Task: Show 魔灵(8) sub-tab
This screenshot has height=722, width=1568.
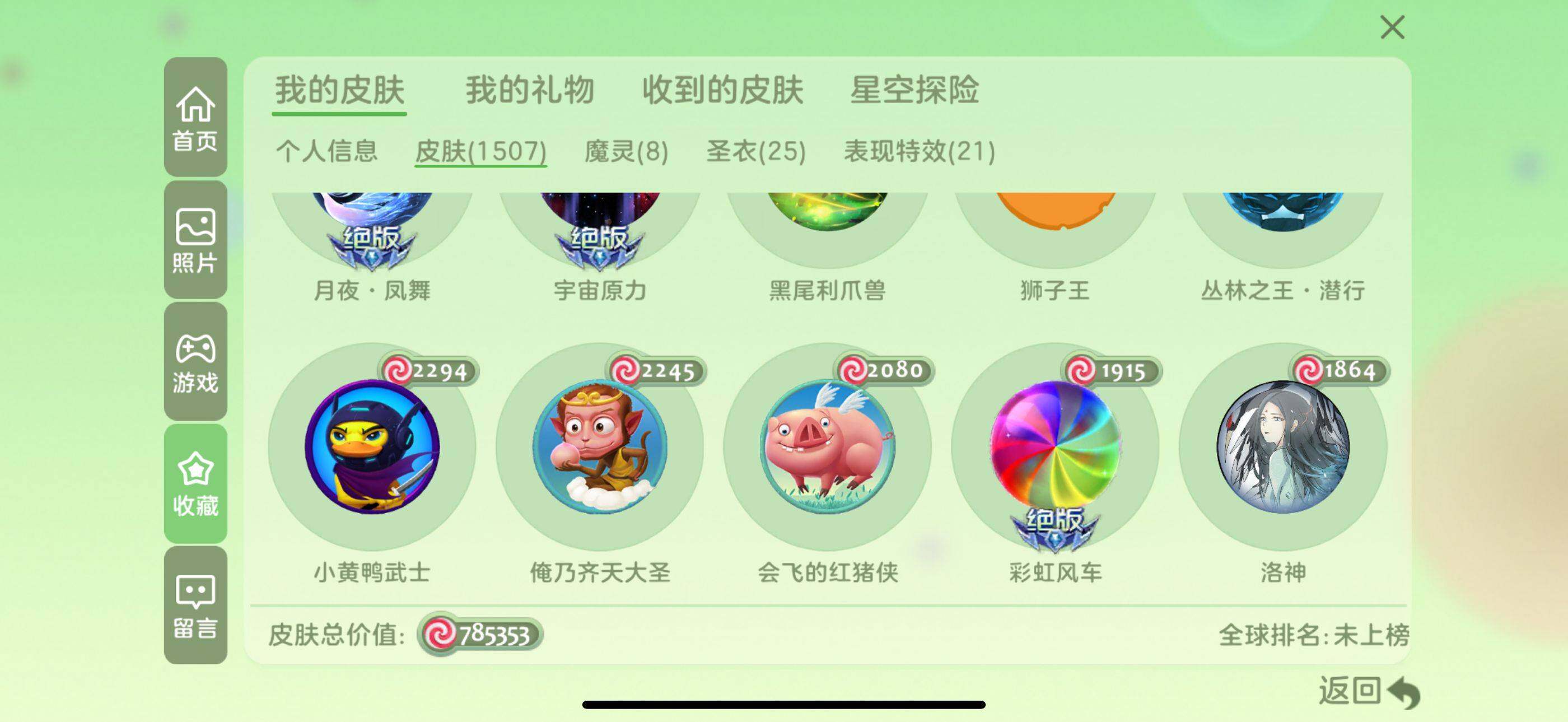Action: tap(626, 151)
